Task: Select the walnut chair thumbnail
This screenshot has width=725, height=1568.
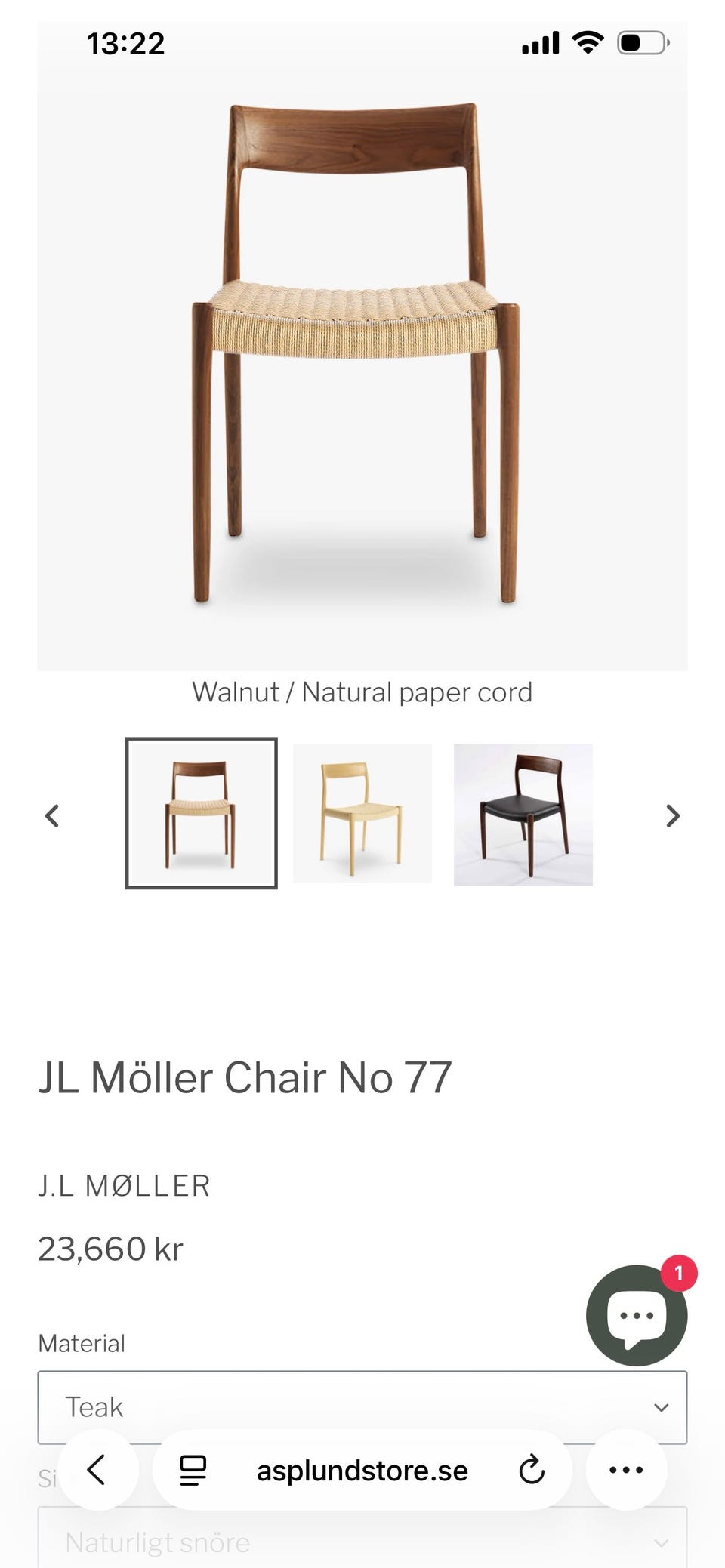Action: tap(202, 813)
